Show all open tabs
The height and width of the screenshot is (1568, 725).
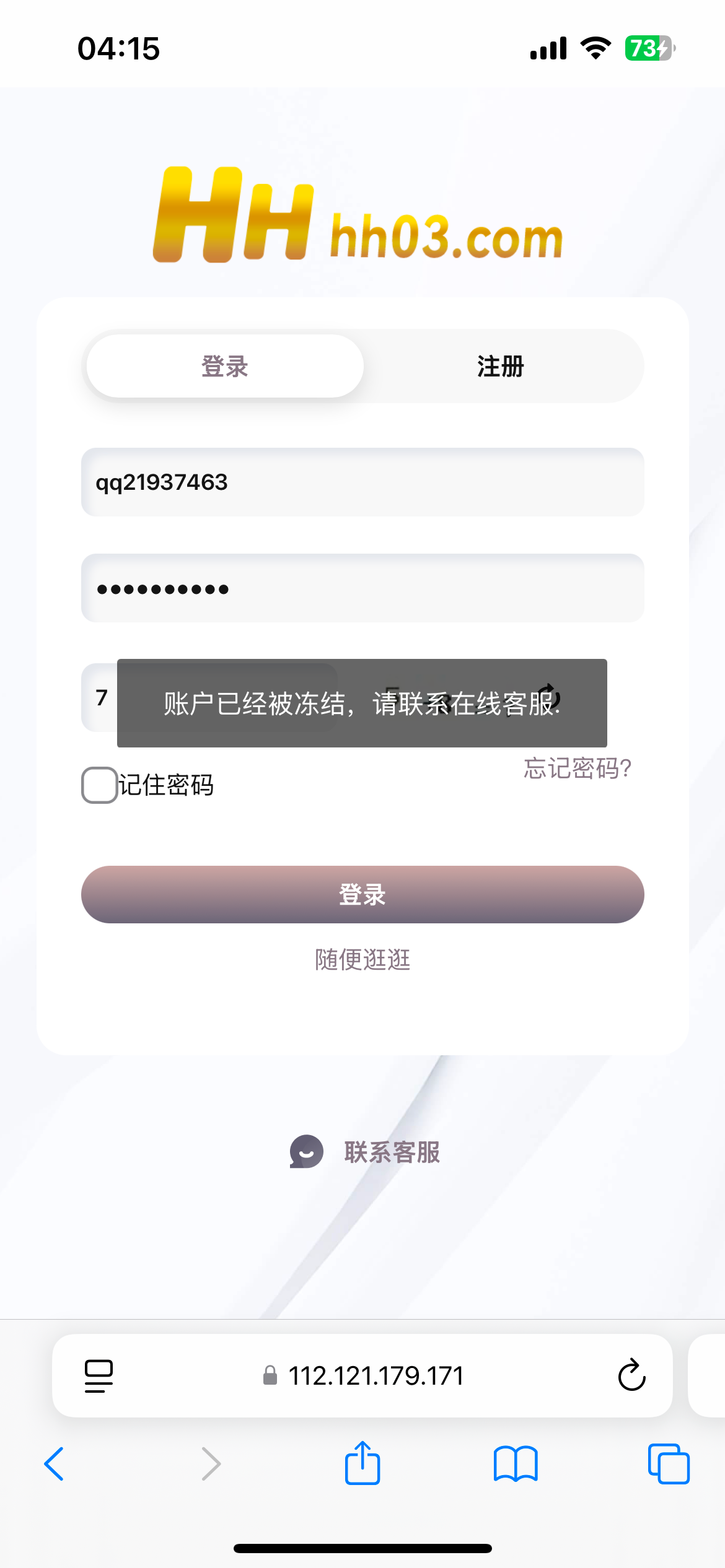click(668, 1464)
